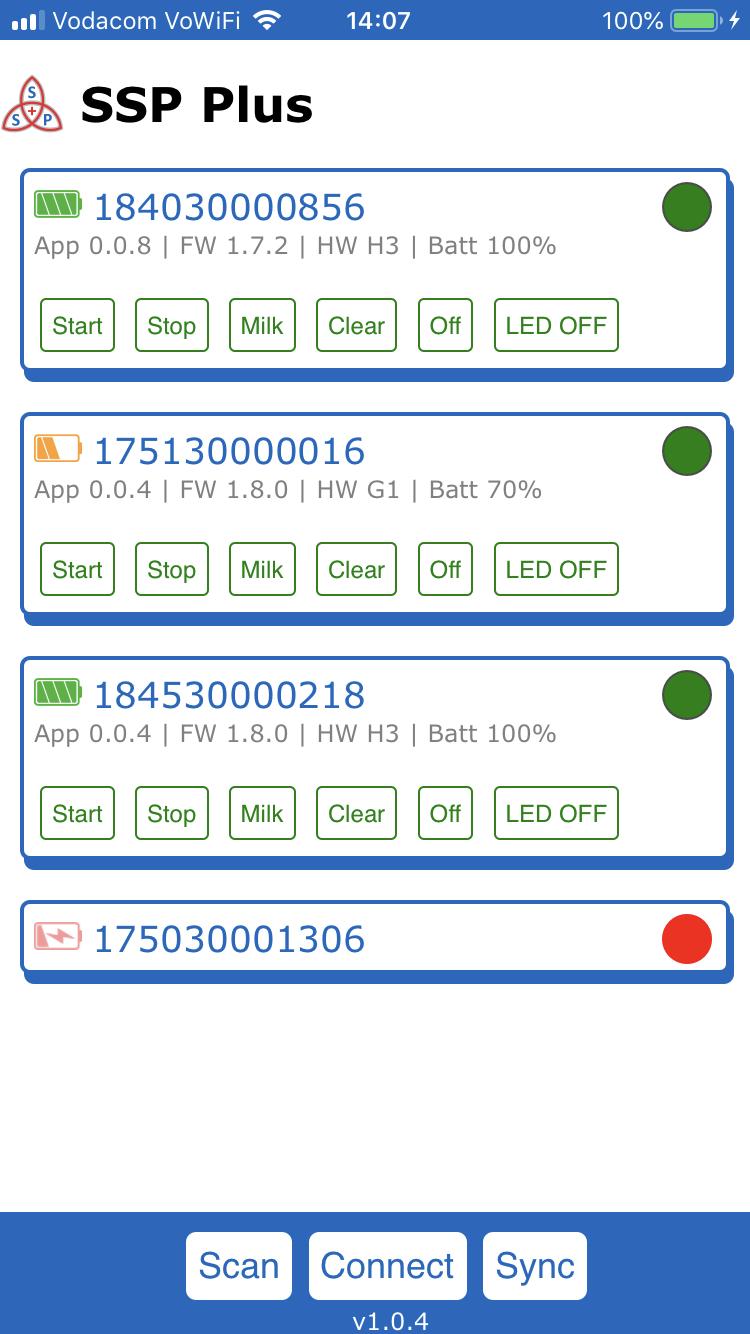Image resolution: width=750 pixels, height=1334 pixels.
Task: Tap the Connect button
Action: pyautogui.click(x=387, y=1266)
